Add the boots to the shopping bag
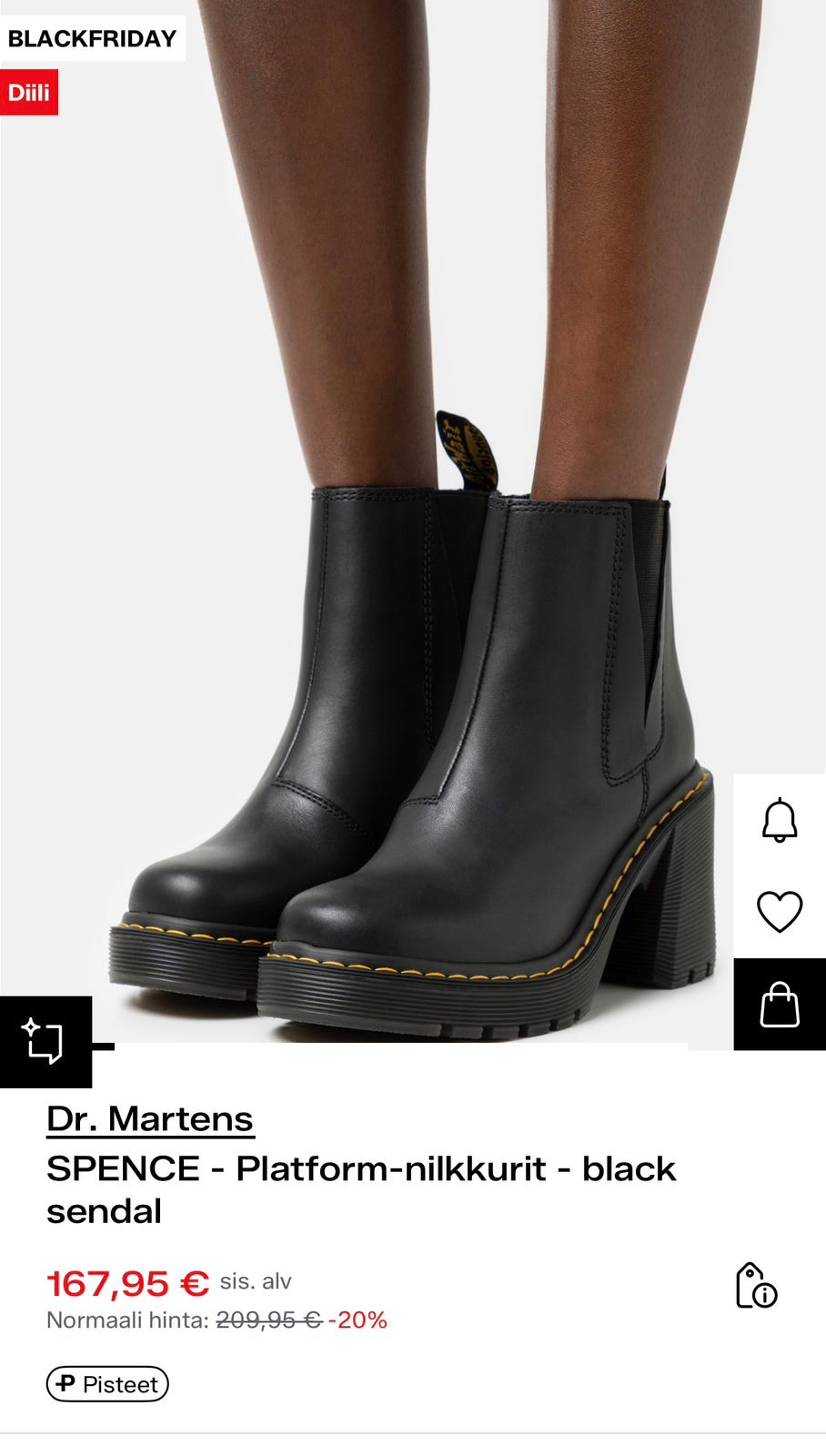826x1456 pixels. point(780,1005)
